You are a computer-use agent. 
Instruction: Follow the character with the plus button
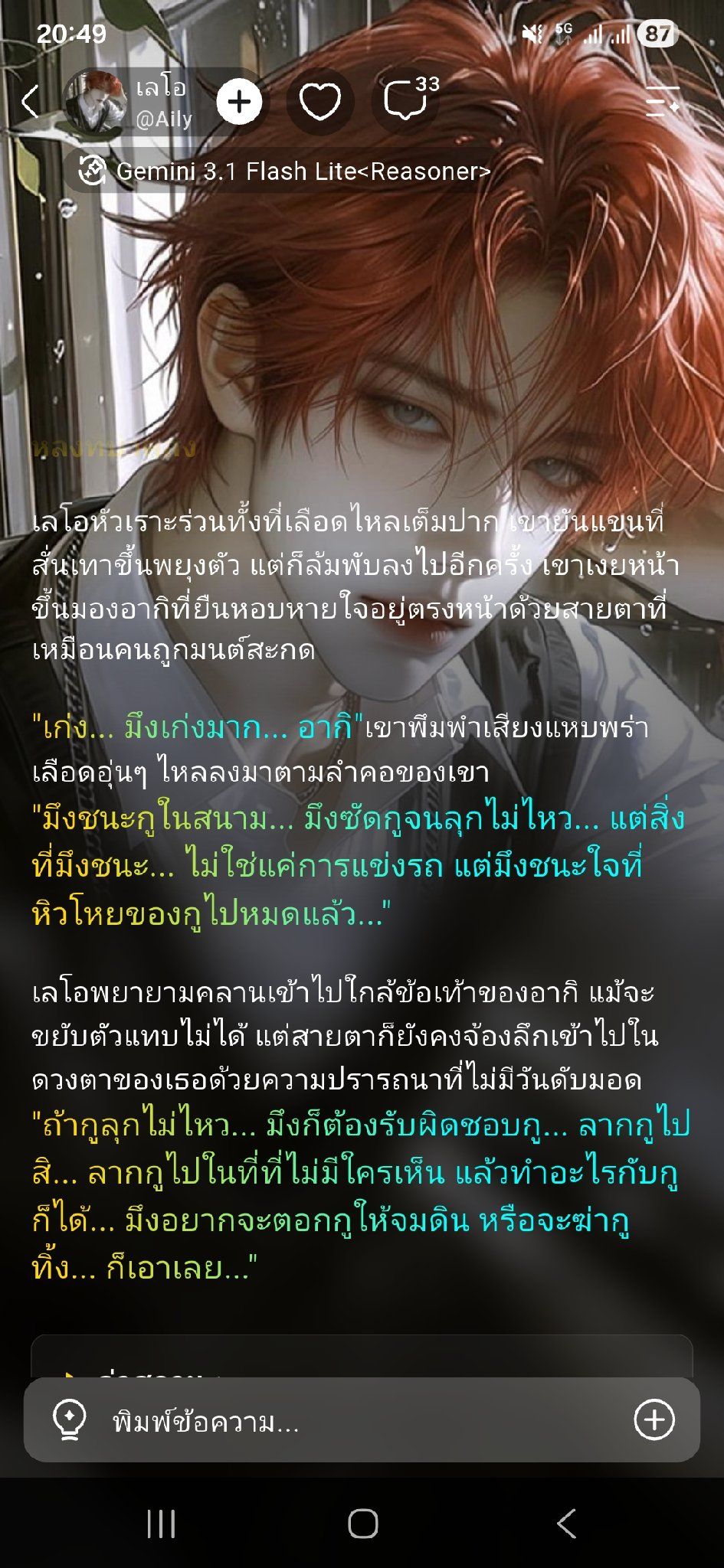point(239,102)
